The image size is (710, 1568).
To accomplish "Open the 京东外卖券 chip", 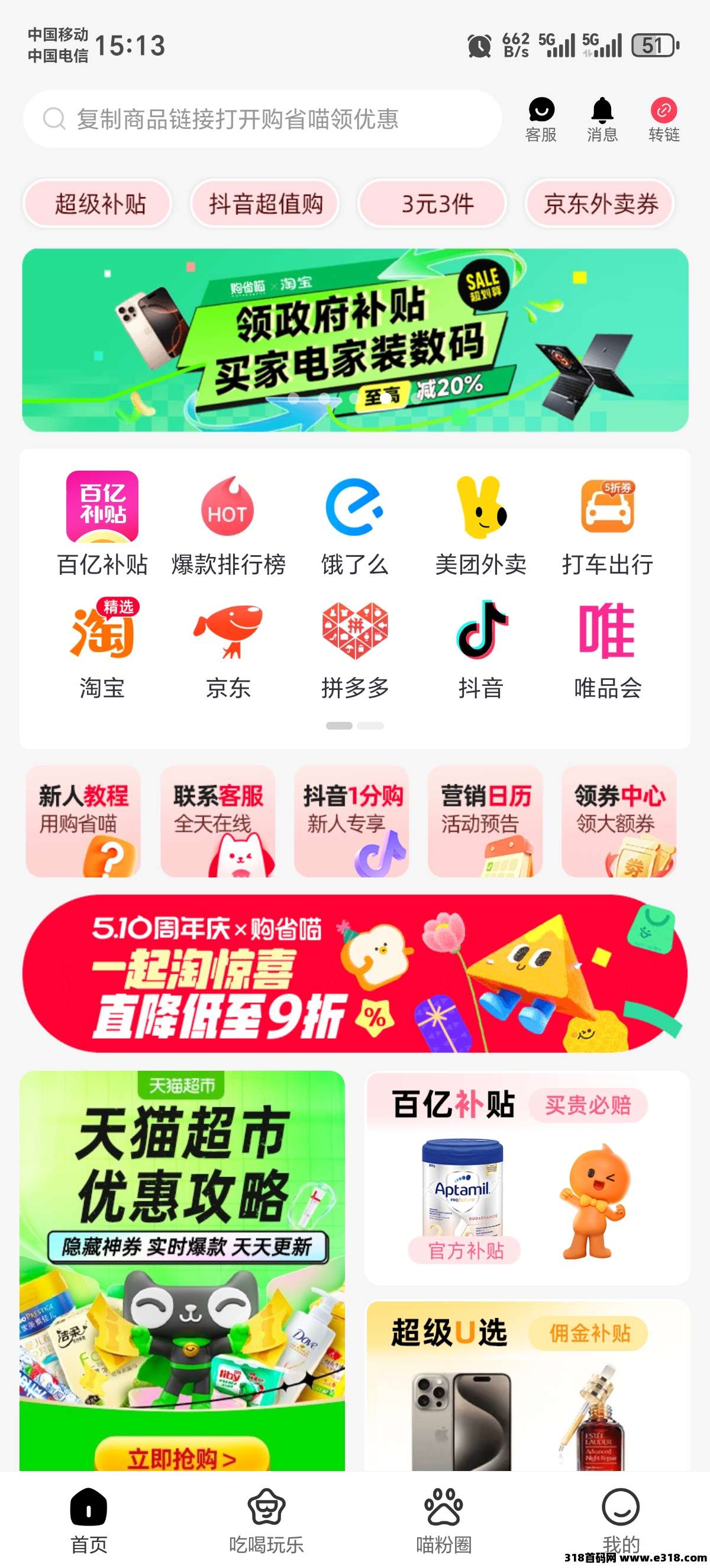I will pos(601,203).
